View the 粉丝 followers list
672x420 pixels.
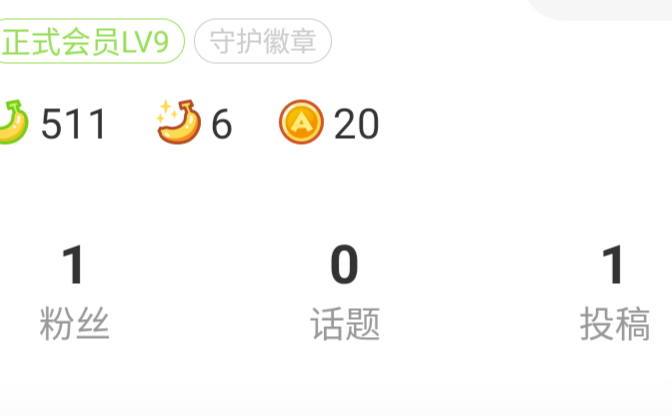(x=74, y=294)
